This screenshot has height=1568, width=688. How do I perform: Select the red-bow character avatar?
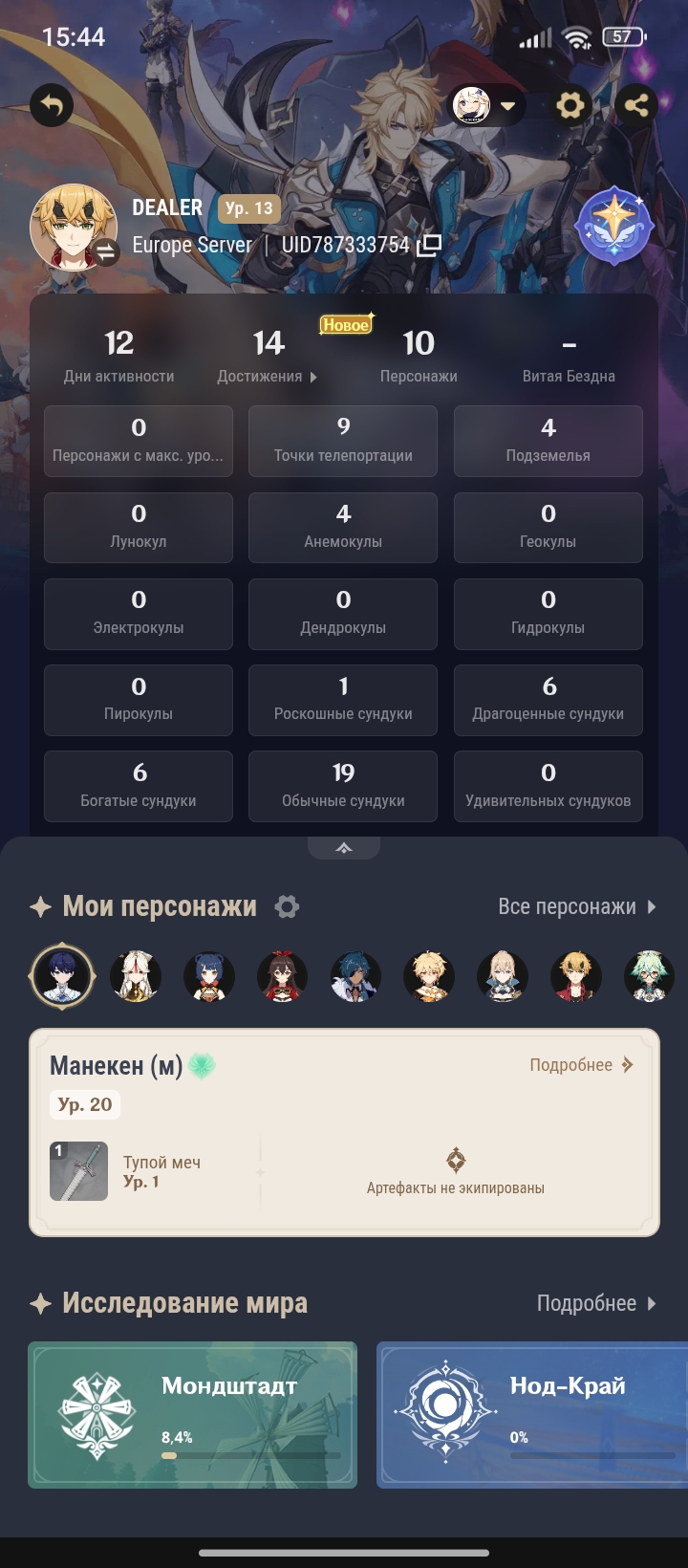(x=282, y=977)
